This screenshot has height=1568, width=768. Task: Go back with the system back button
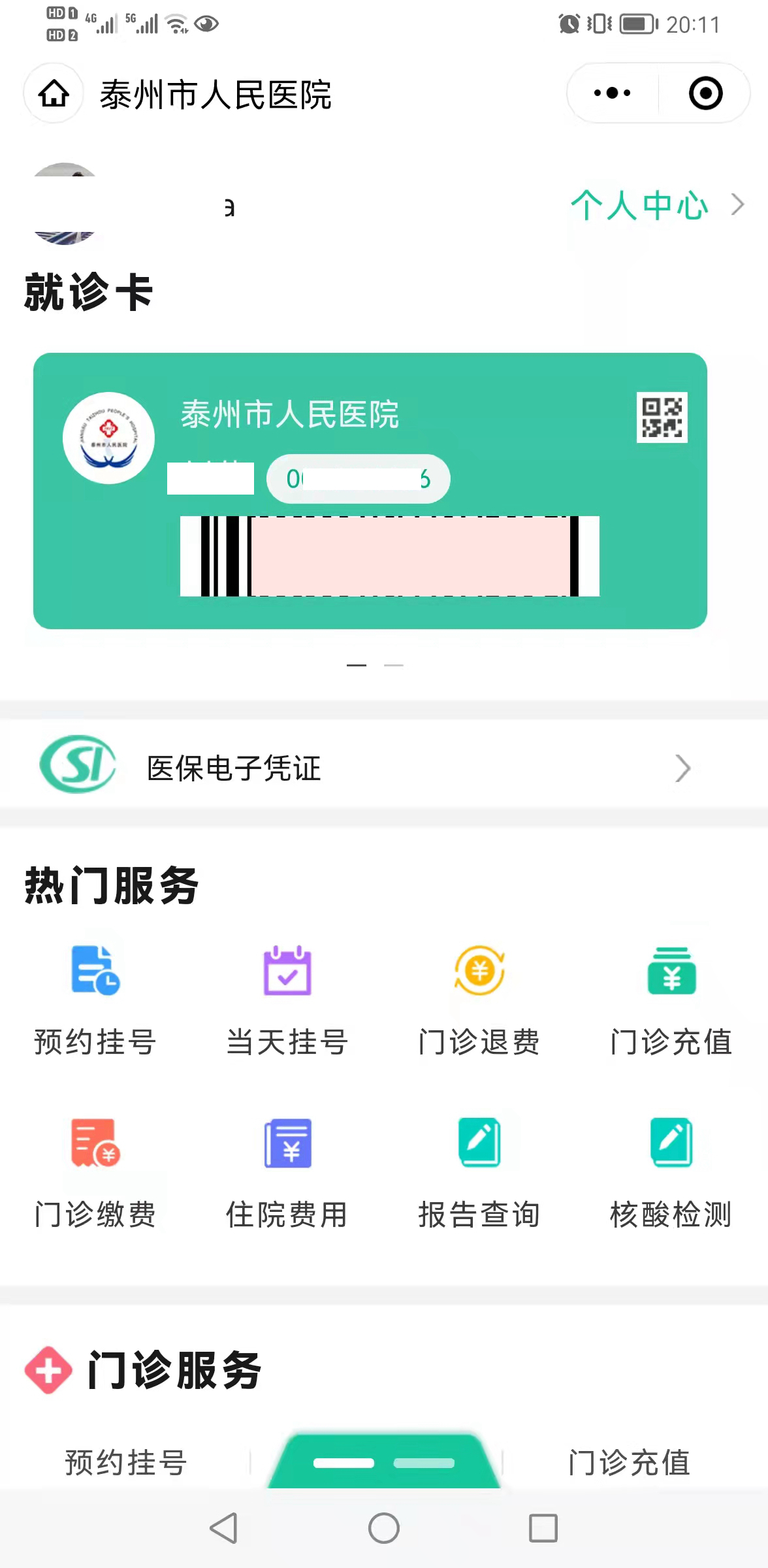(x=224, y=1528)
